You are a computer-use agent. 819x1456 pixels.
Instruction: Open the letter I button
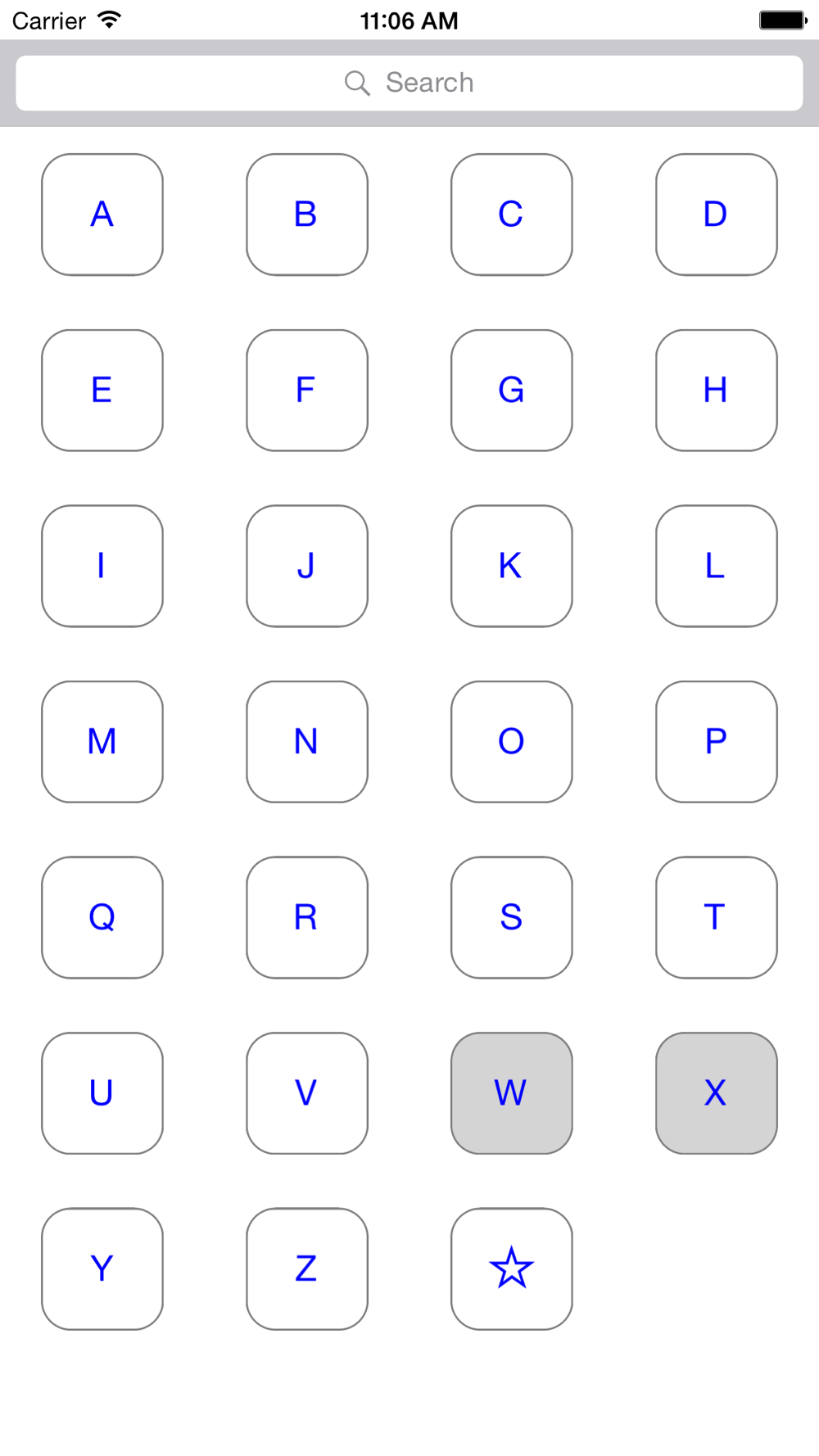[x=102, y=566]
